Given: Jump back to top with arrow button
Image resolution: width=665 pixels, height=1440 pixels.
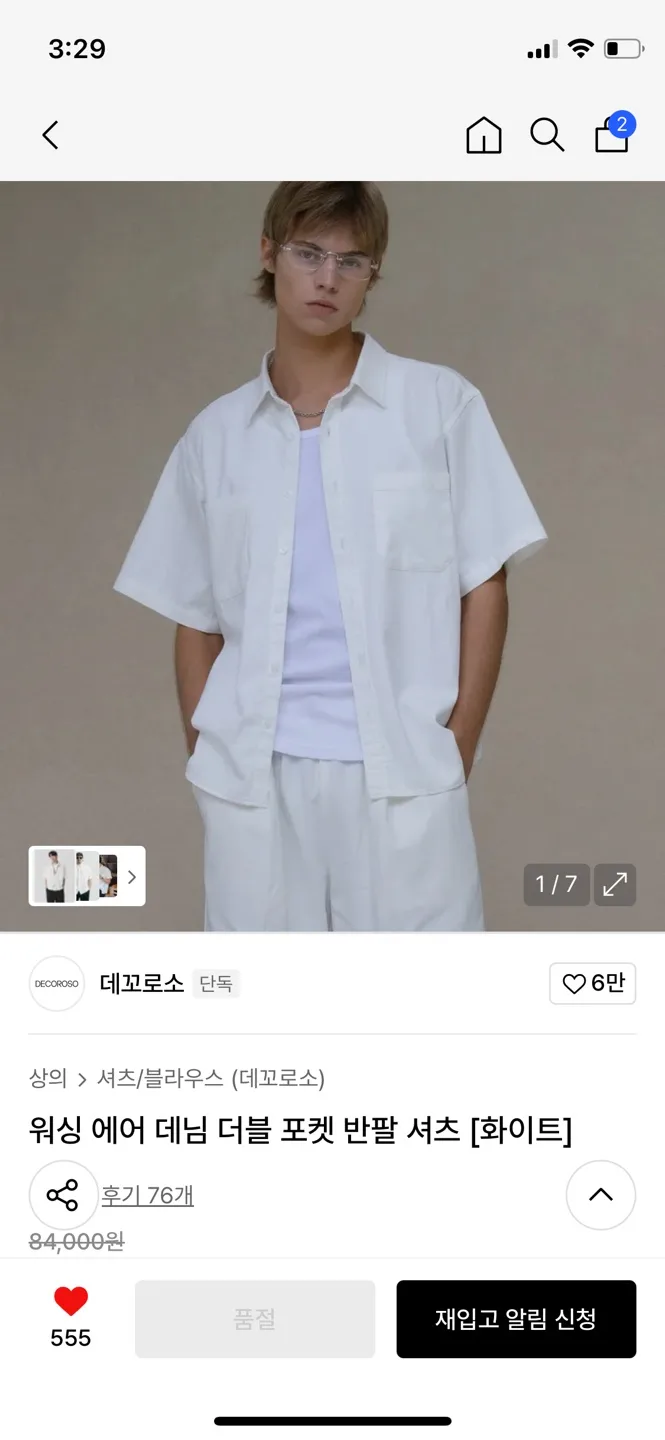Looking at the screenshot, I should [x=600, y=1195].
